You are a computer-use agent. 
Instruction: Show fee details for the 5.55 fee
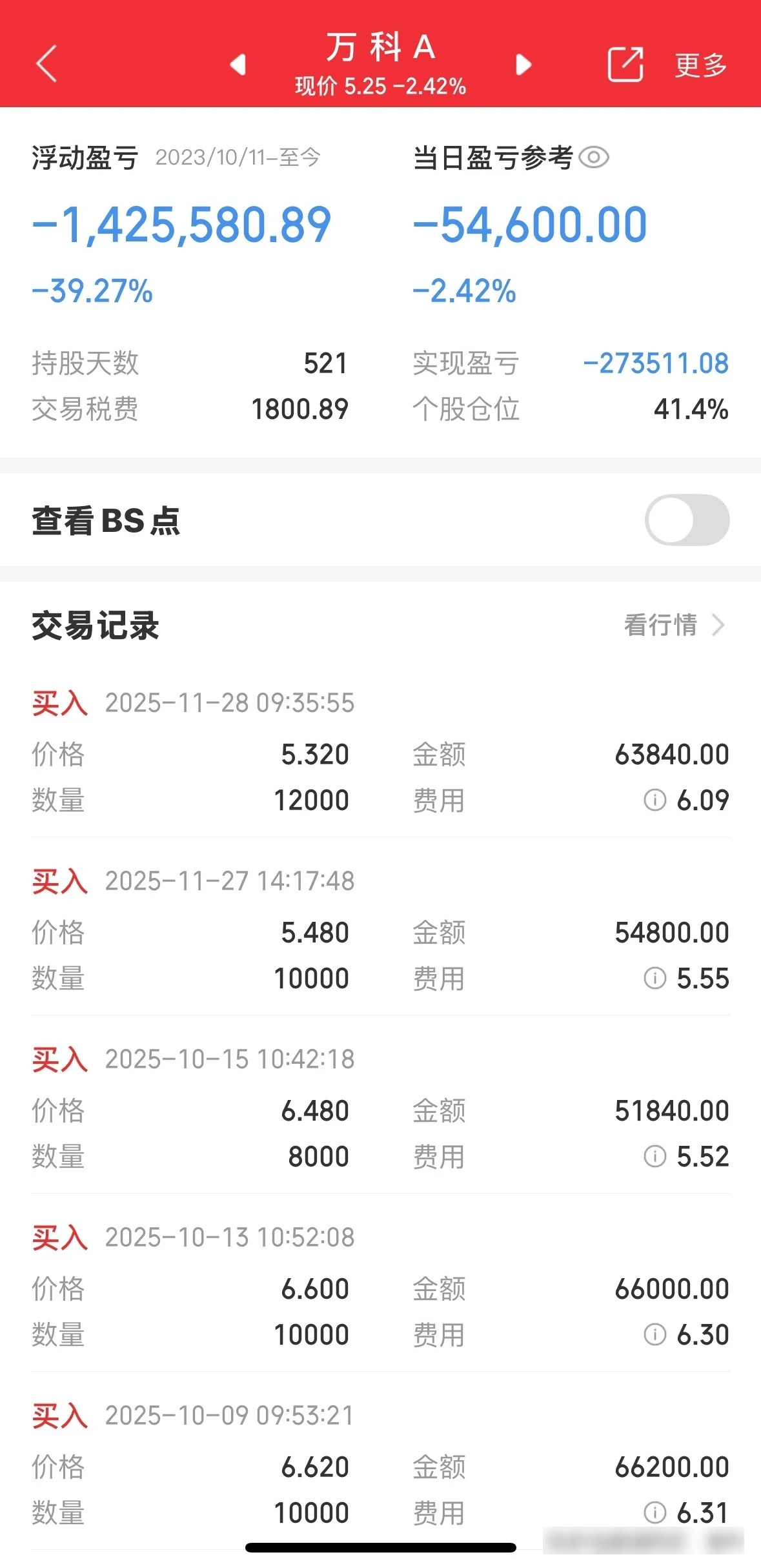(x=654, y=978)
